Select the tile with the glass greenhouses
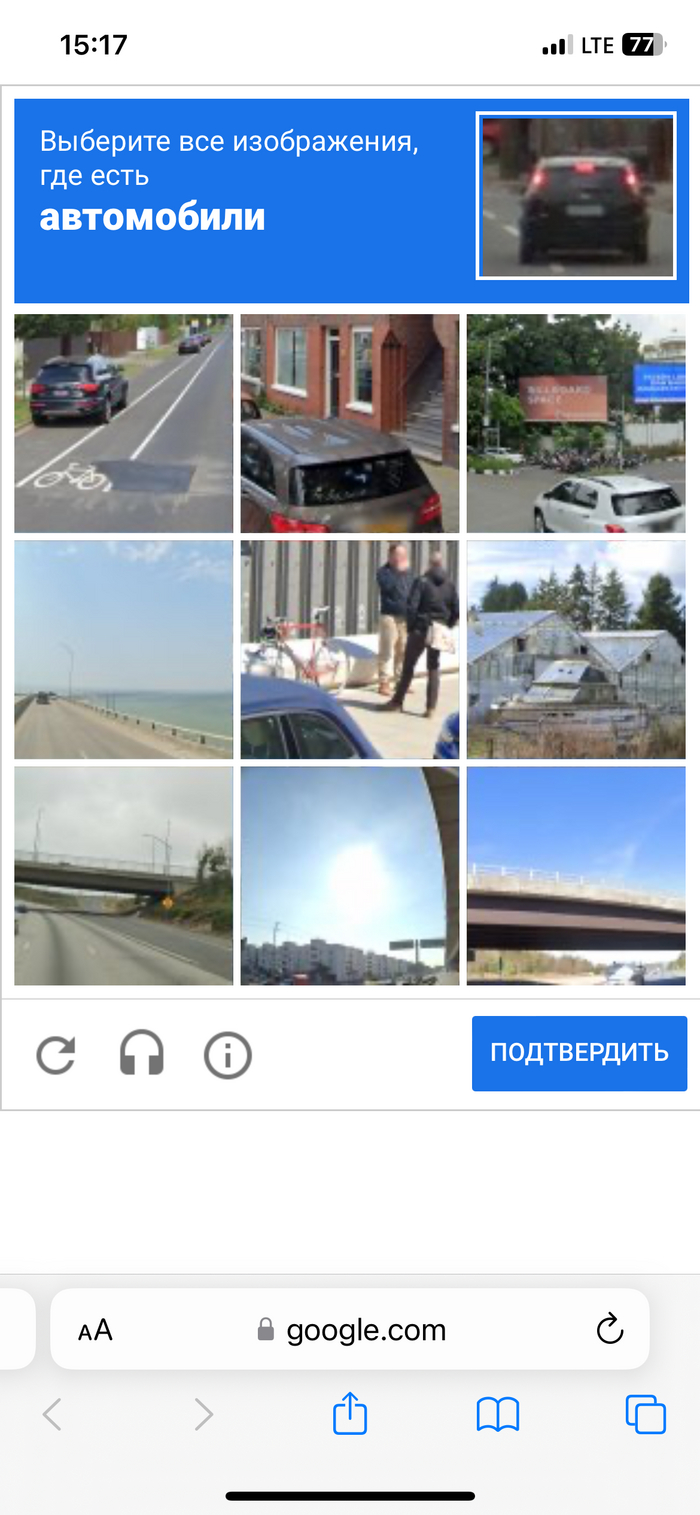700x1515 pixels. tap(576, 650)
